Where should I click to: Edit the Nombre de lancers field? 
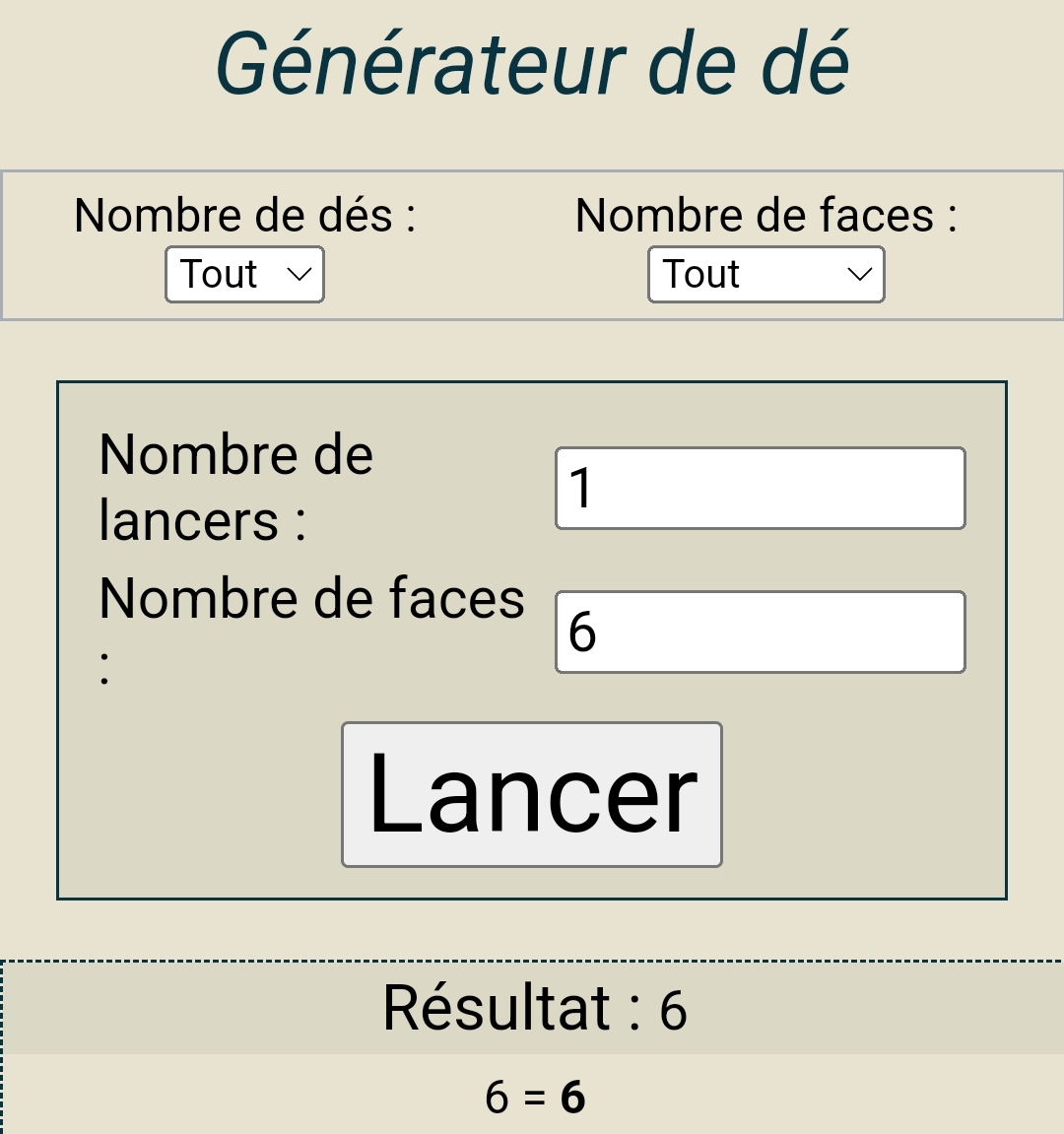pyautogui.click(x=760, y=489)
